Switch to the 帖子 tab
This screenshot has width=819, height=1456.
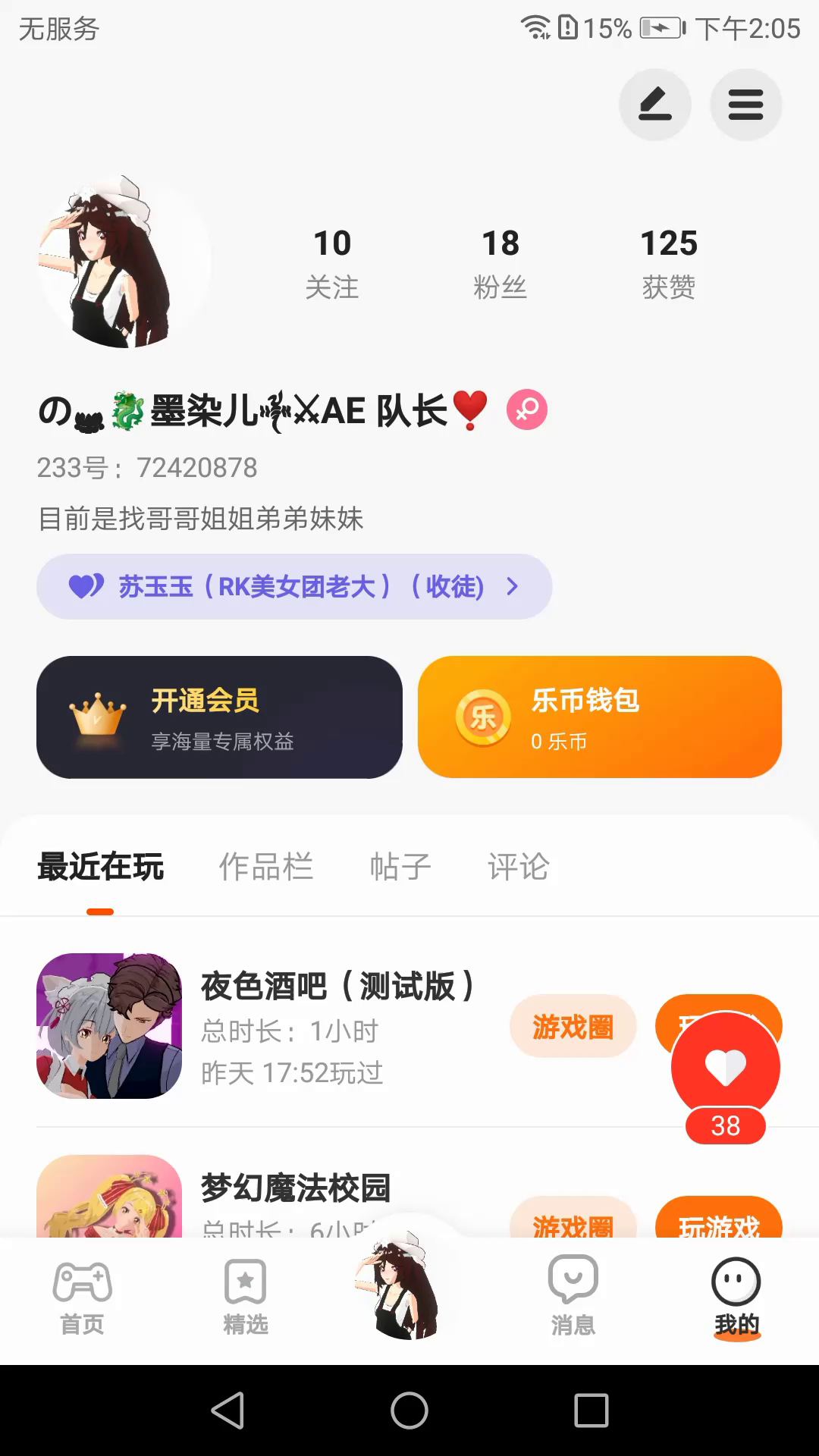[400, 867]
